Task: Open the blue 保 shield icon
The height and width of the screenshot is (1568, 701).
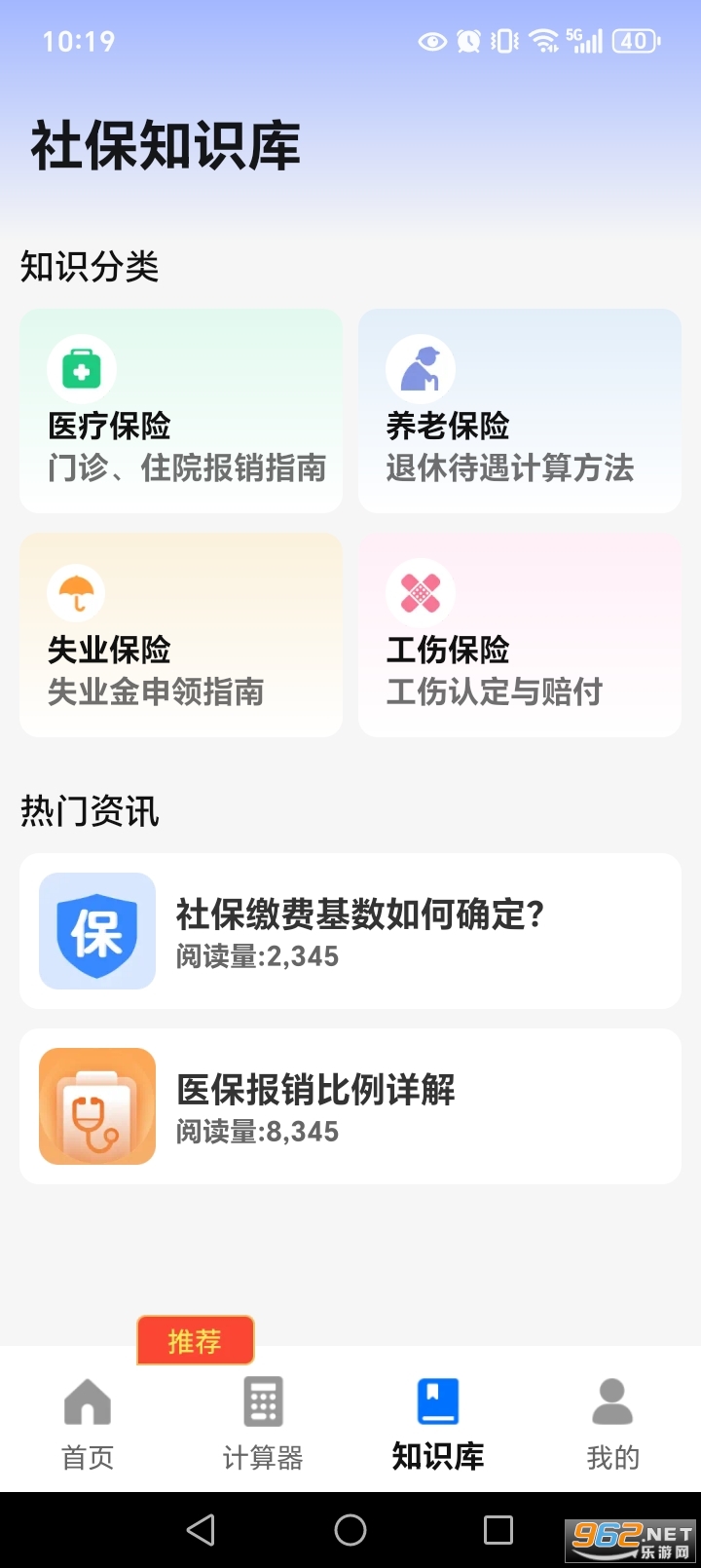Action: point(96,931)
